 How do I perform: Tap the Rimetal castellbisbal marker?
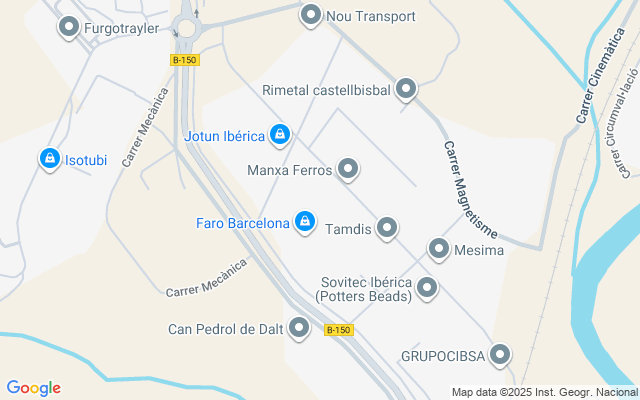click(x=406, y=90)
